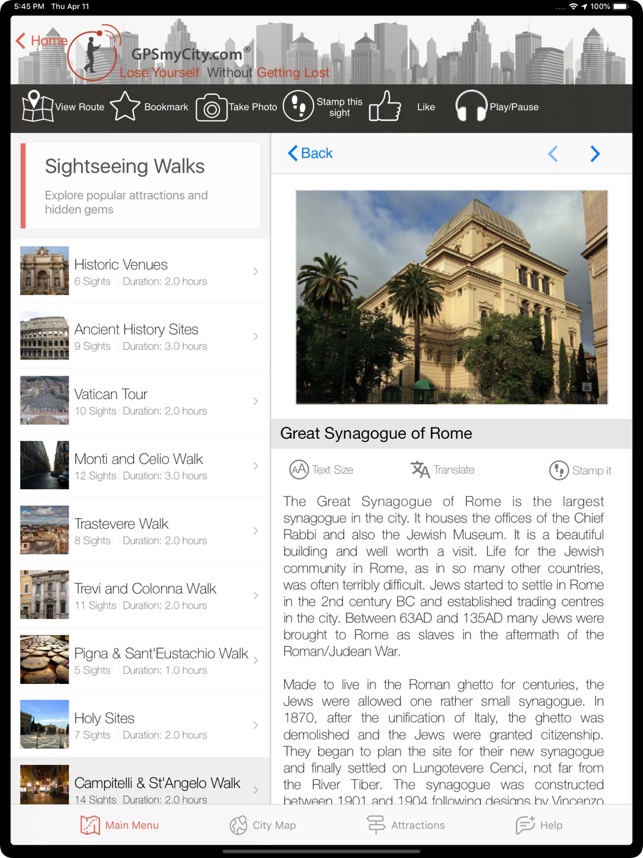The width and height of the screenshot is (643, 858).
Task: Switch to the City Map tab
Action: click(x=262, y=825)
